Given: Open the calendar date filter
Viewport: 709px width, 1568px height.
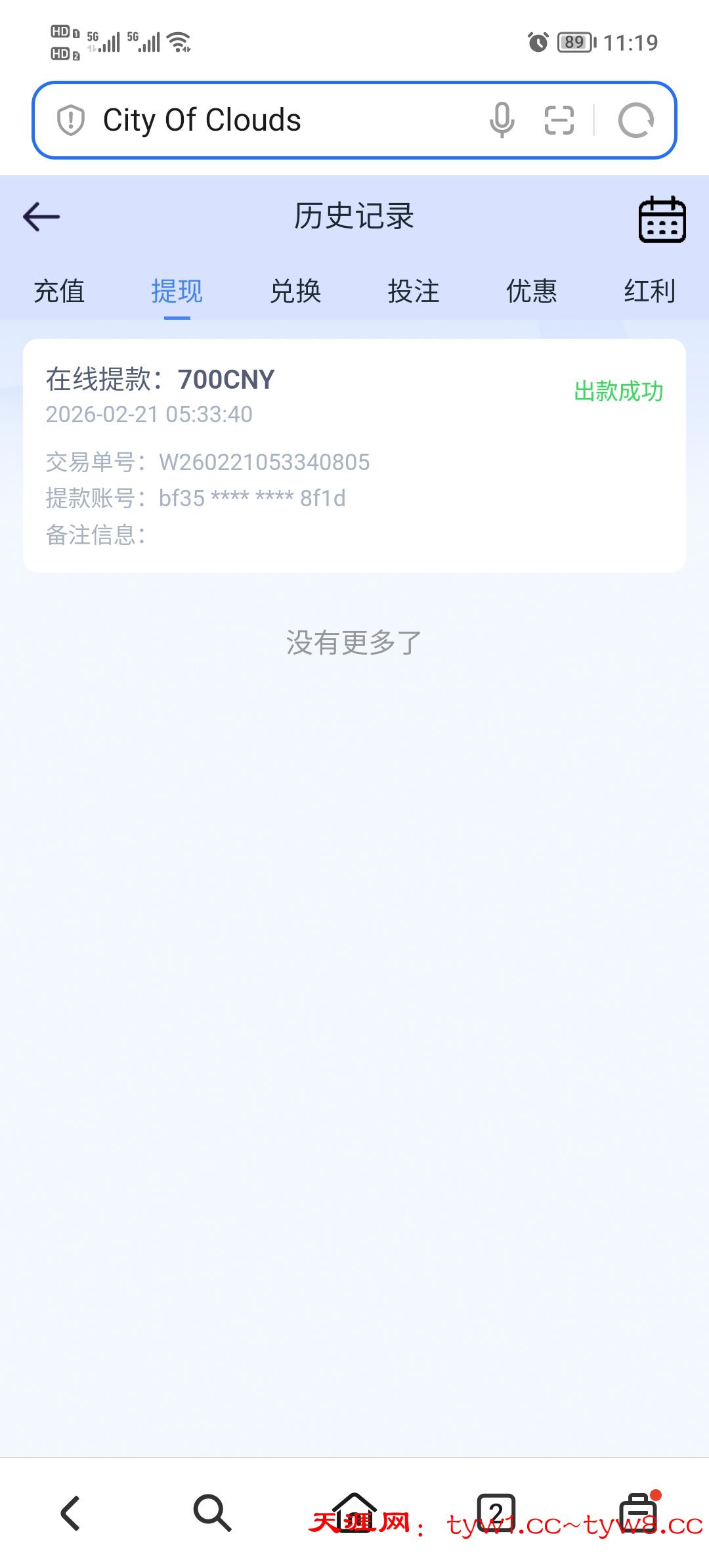Looking at the screenshot, I should 662,219.
